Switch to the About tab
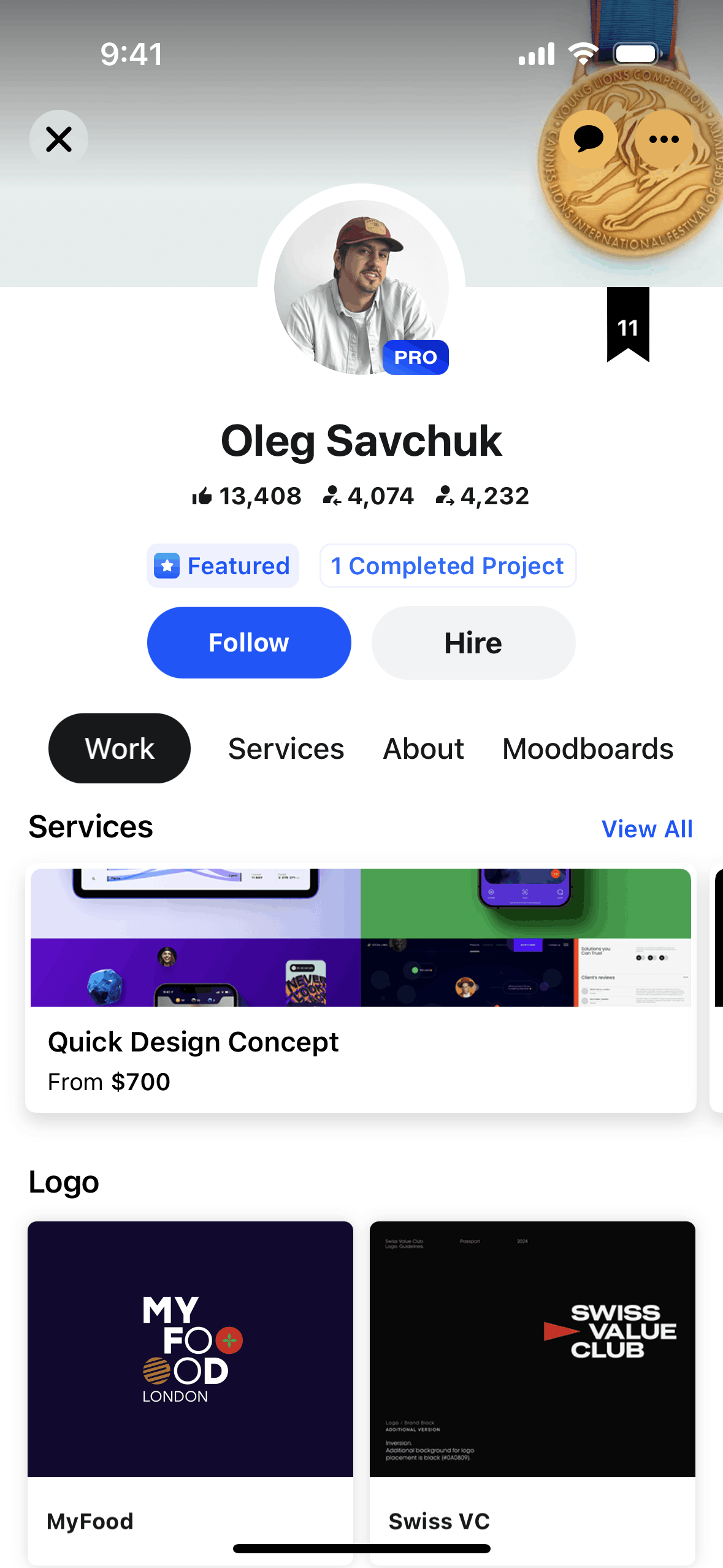Image resolution: width=723 pixels, height=1568 pixels. click(x=423, y=748)
